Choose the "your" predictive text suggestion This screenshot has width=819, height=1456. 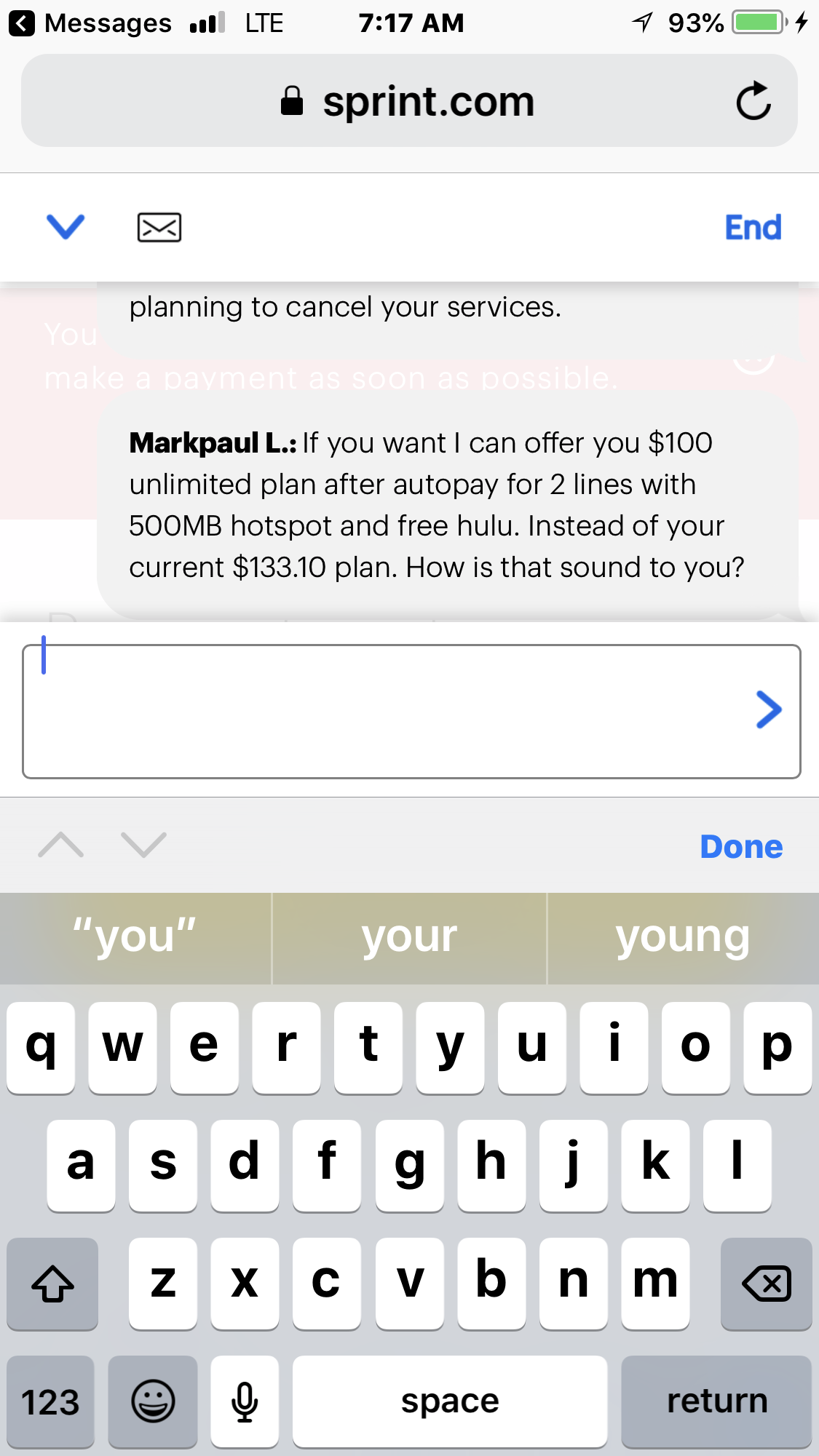pyautogui.click(x=408, y=937)
